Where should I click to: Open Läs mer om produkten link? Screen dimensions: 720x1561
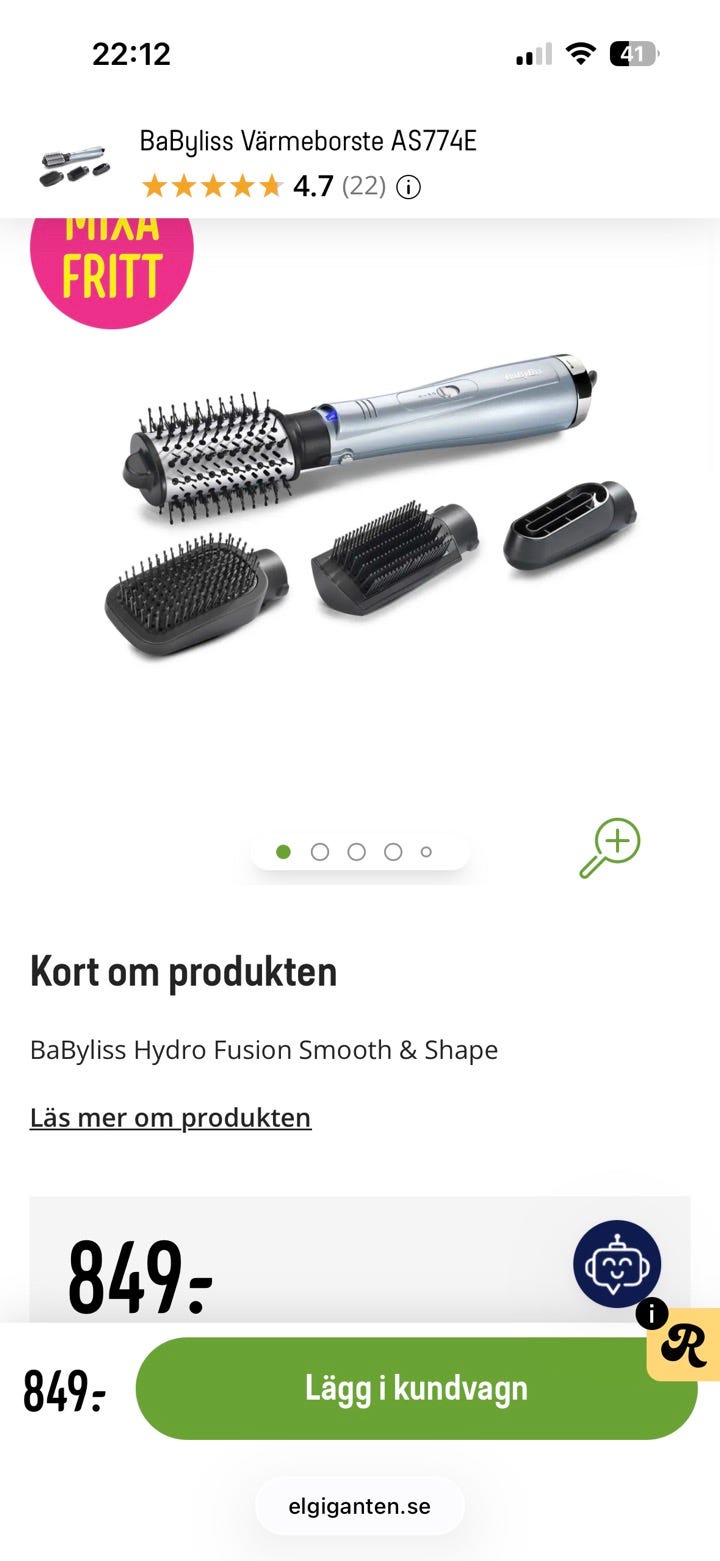pyautogui.click(x=170, y=1117)
